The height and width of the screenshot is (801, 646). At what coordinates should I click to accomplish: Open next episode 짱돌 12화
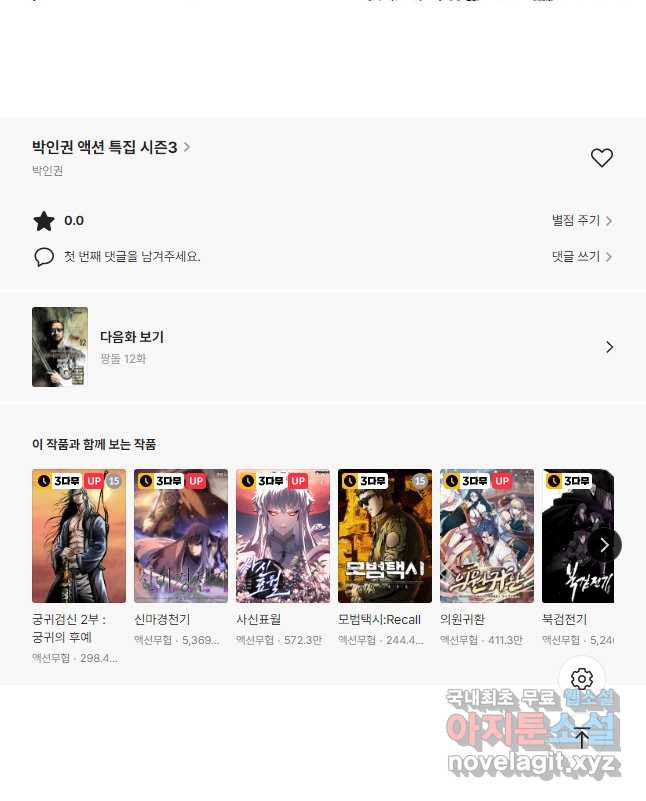322,347
